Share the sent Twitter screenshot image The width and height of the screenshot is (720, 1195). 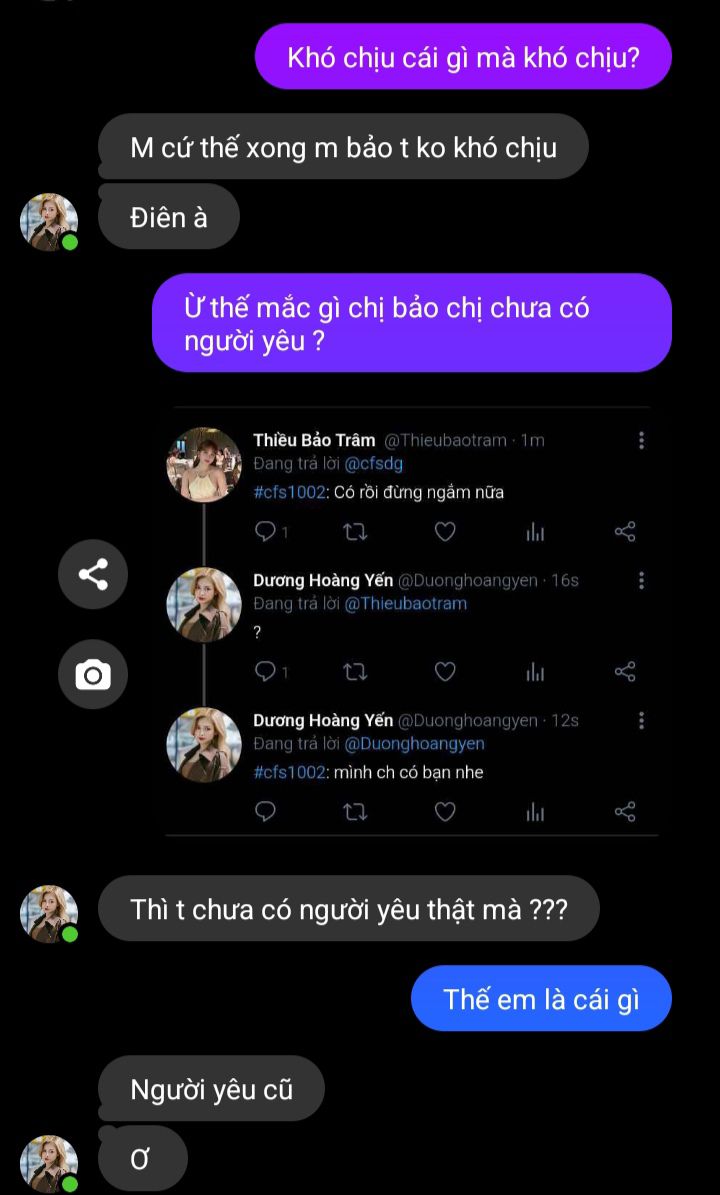coord(93,574)
